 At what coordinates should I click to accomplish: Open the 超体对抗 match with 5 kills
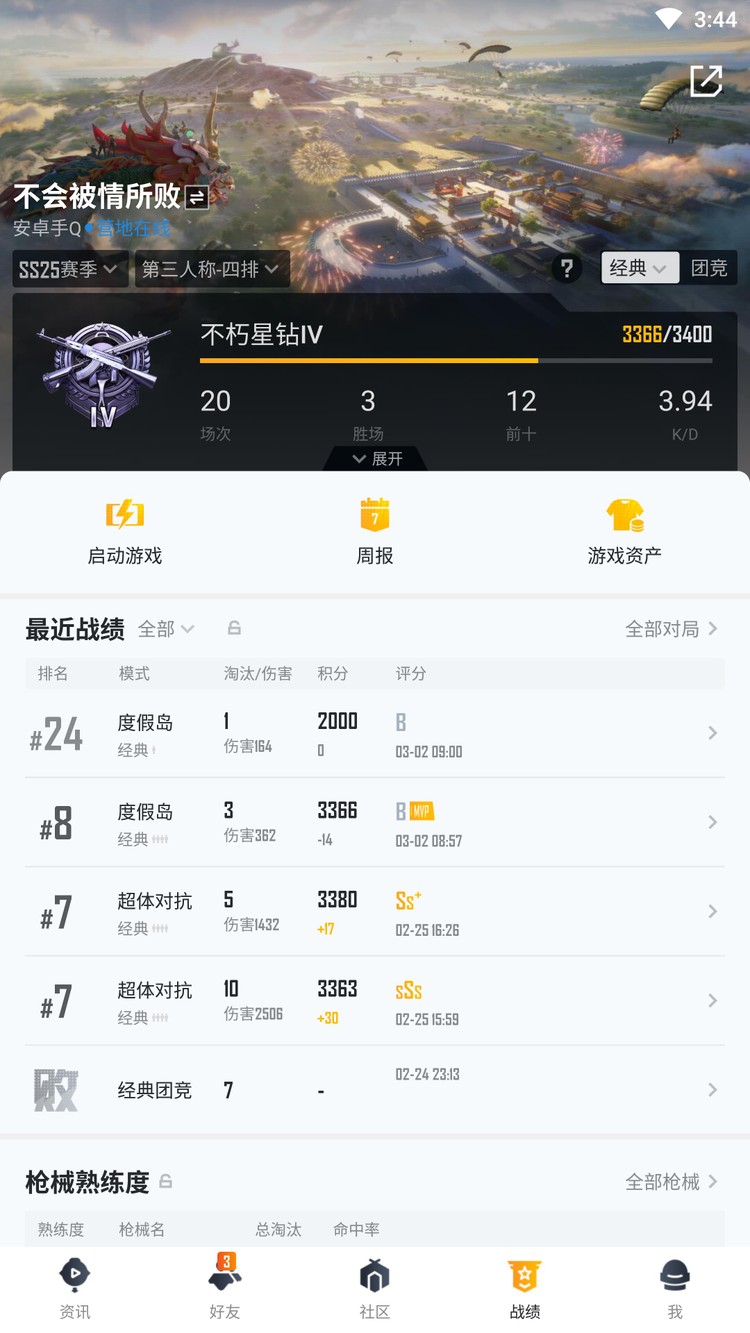click(x=375, y=912)
